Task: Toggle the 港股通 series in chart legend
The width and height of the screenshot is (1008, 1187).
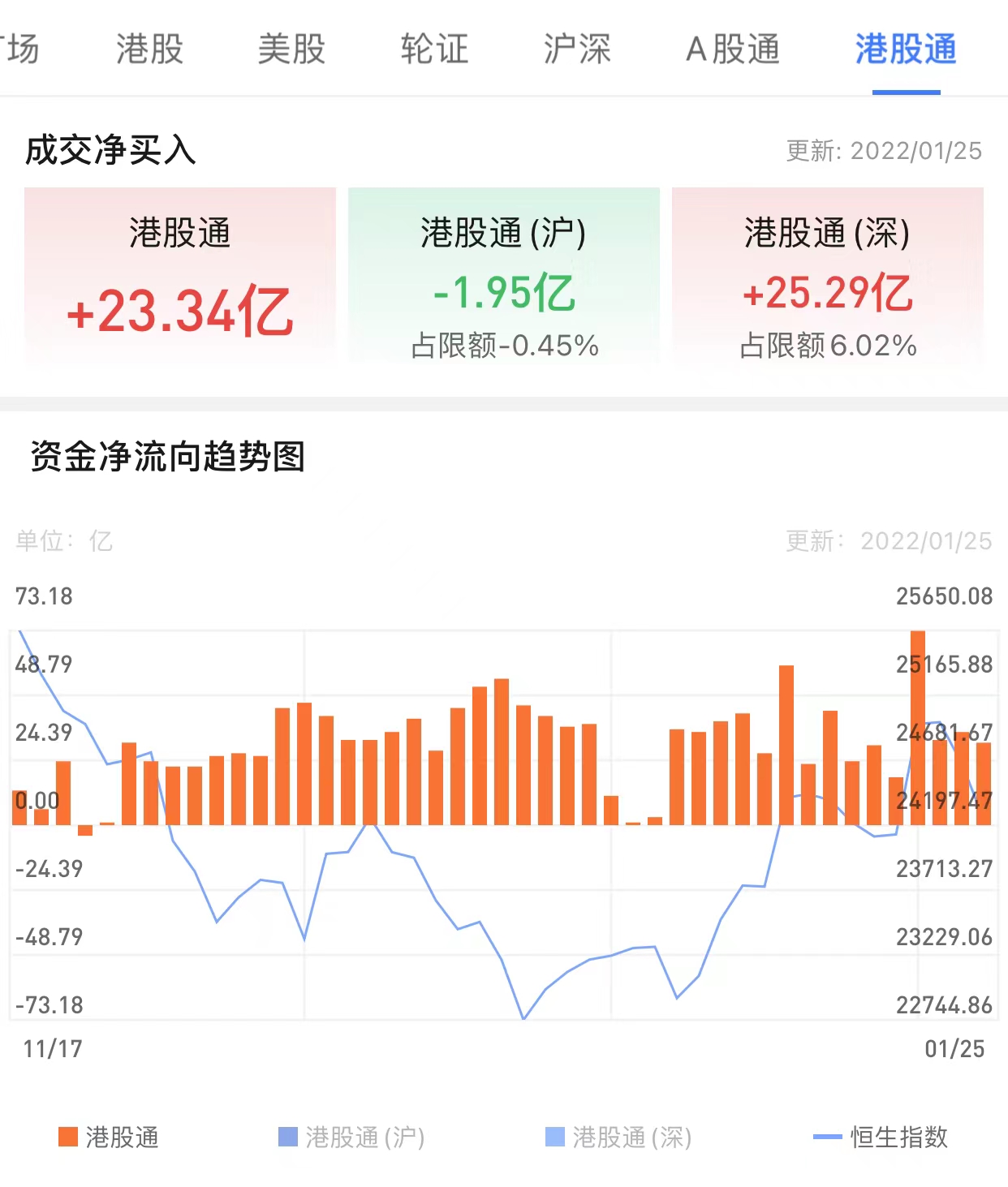Action: click(x=110, y=1137)
